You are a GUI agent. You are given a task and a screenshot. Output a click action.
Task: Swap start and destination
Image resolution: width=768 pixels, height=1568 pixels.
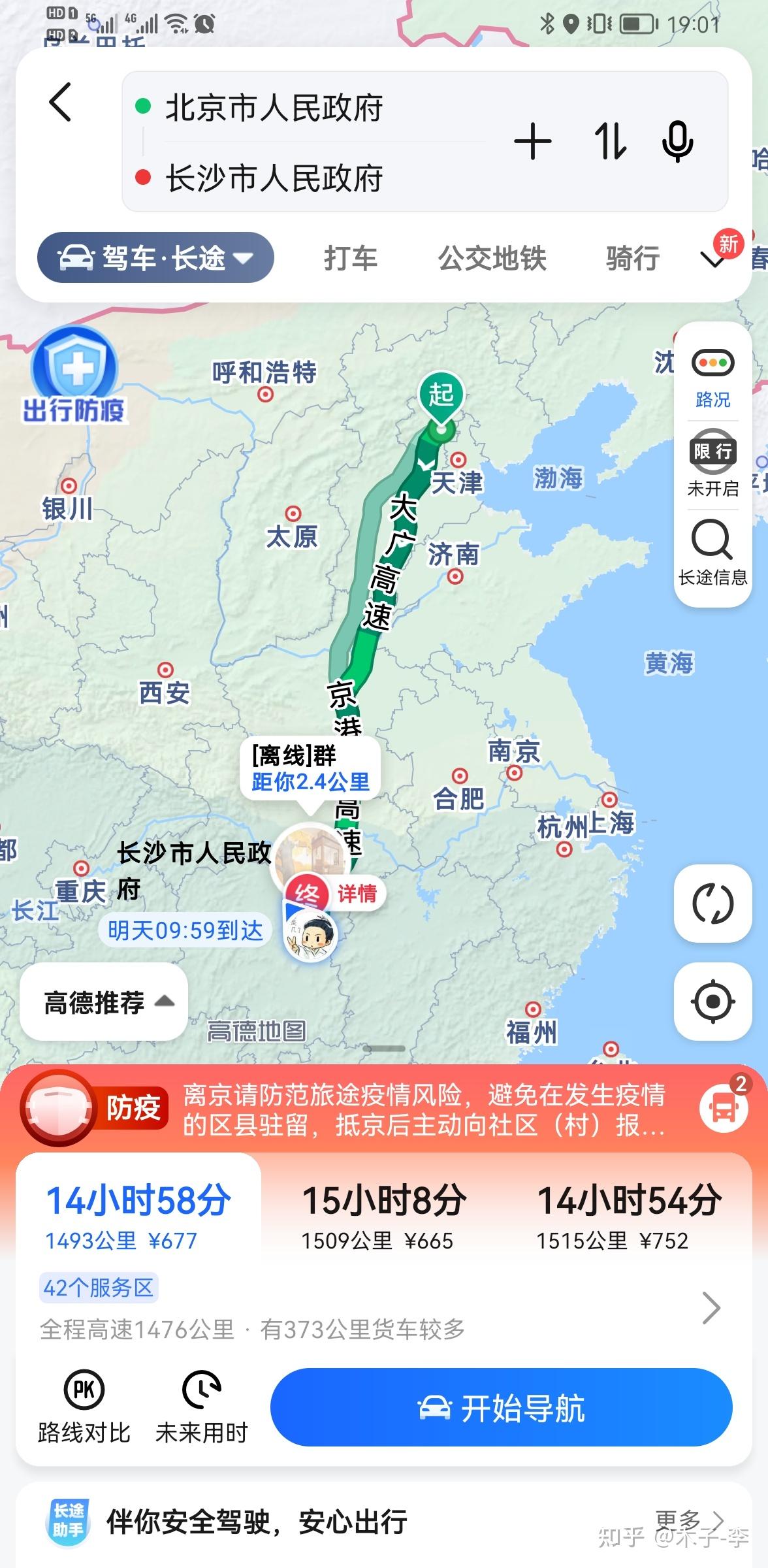pyautogui.click(x=610, y=141)
